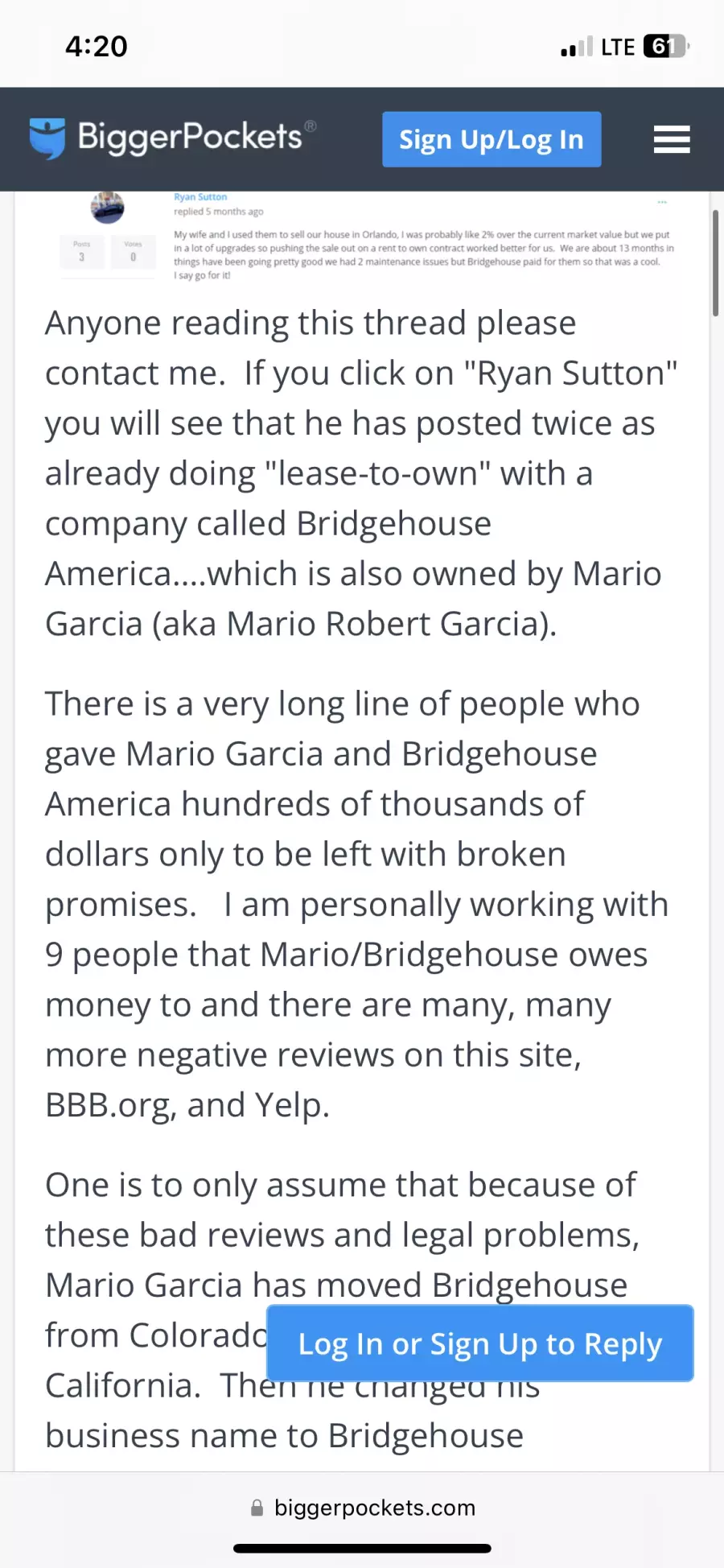
Task: Tap the Sign Up/Log In button
Action: pyautogui.click(x=492, y=139)
